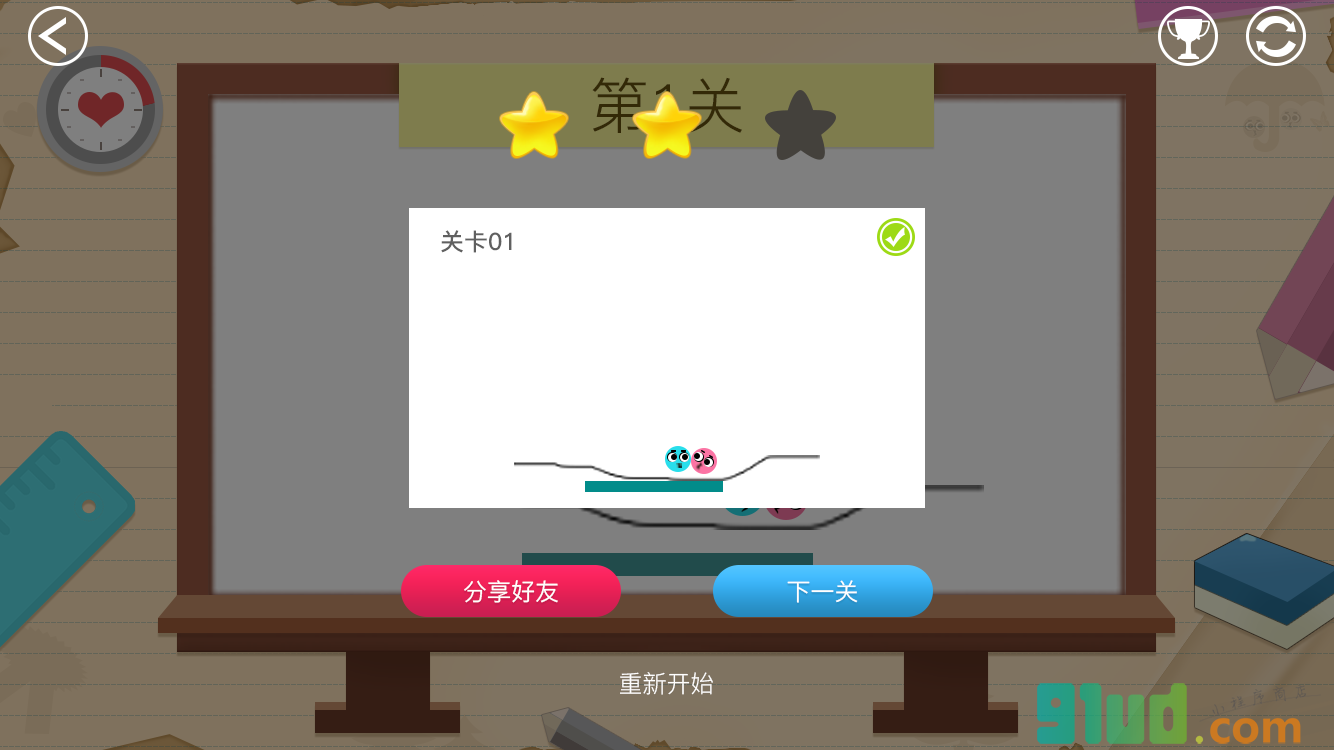
Task: Tap the 分享好友 share button
Action: pos(511,591)
